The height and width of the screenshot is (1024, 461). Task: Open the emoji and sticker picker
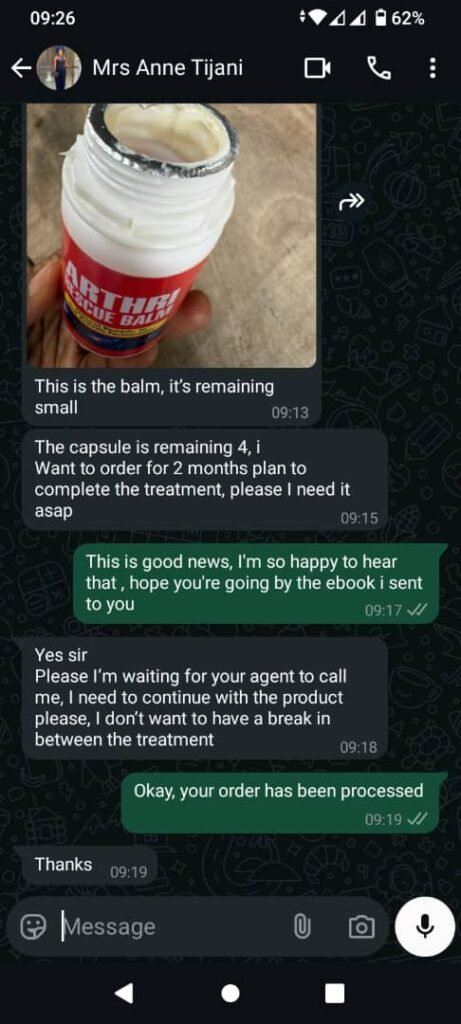[33, 926]
